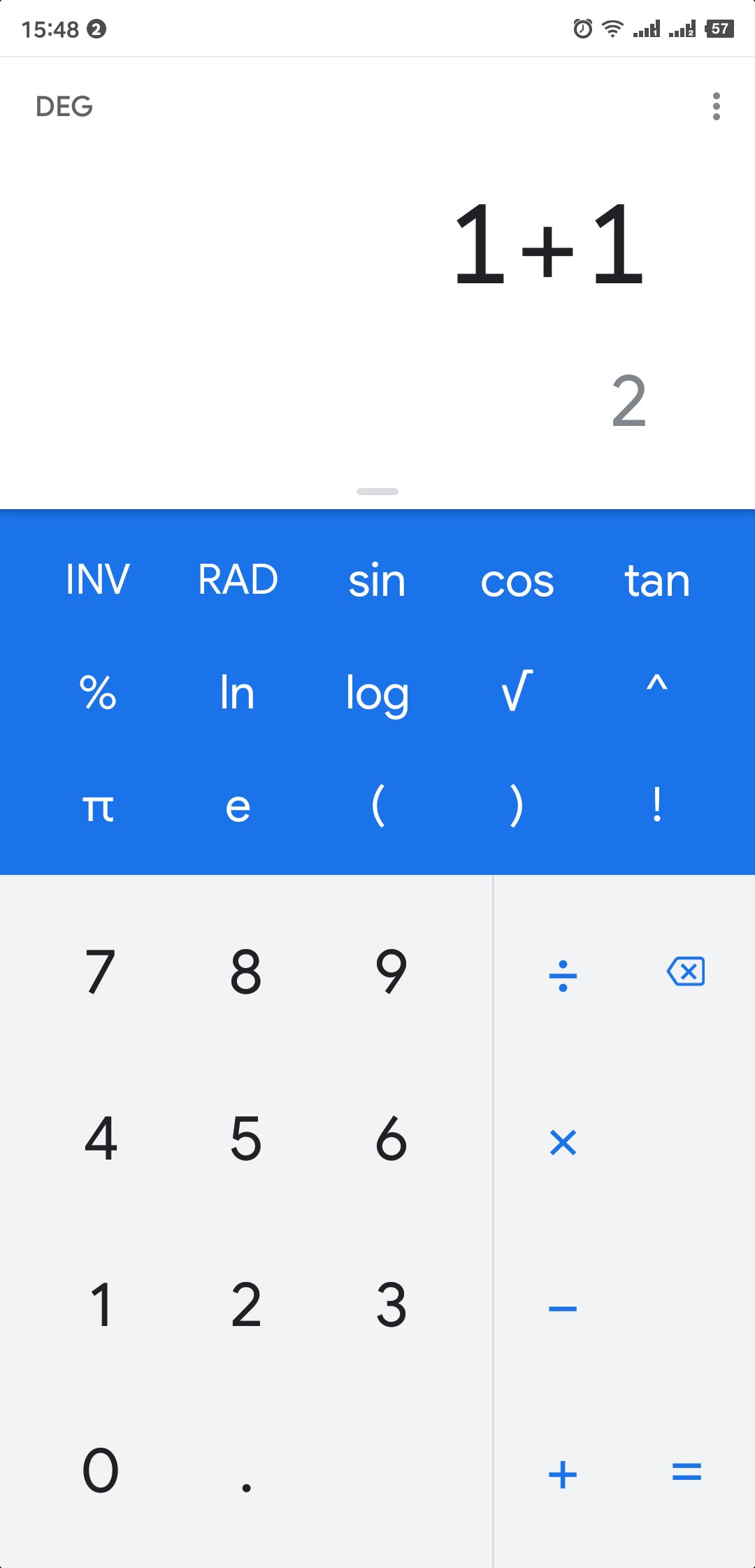Enter the digit 5
This screenshot has height=1568, width=755.
coord(246,1139)
